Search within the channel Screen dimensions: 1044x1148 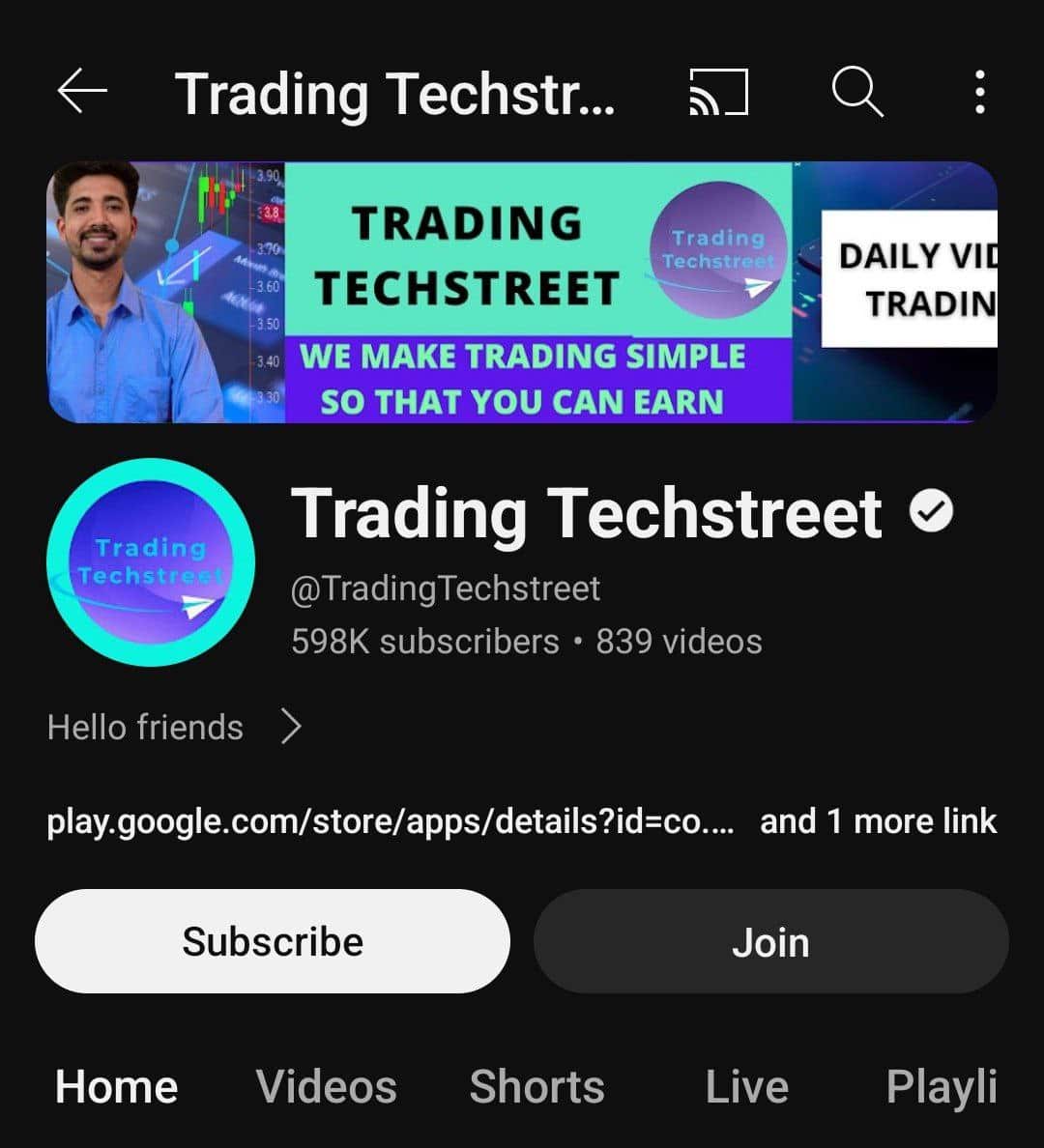[x=856, y=93]
